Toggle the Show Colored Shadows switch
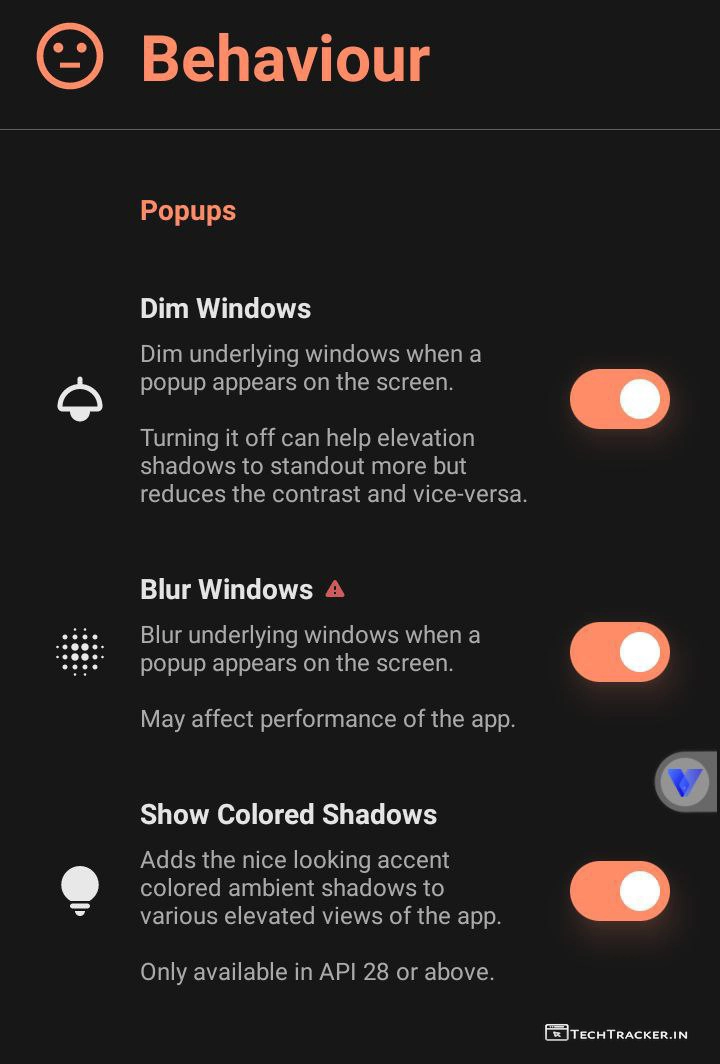 point(619,891)
